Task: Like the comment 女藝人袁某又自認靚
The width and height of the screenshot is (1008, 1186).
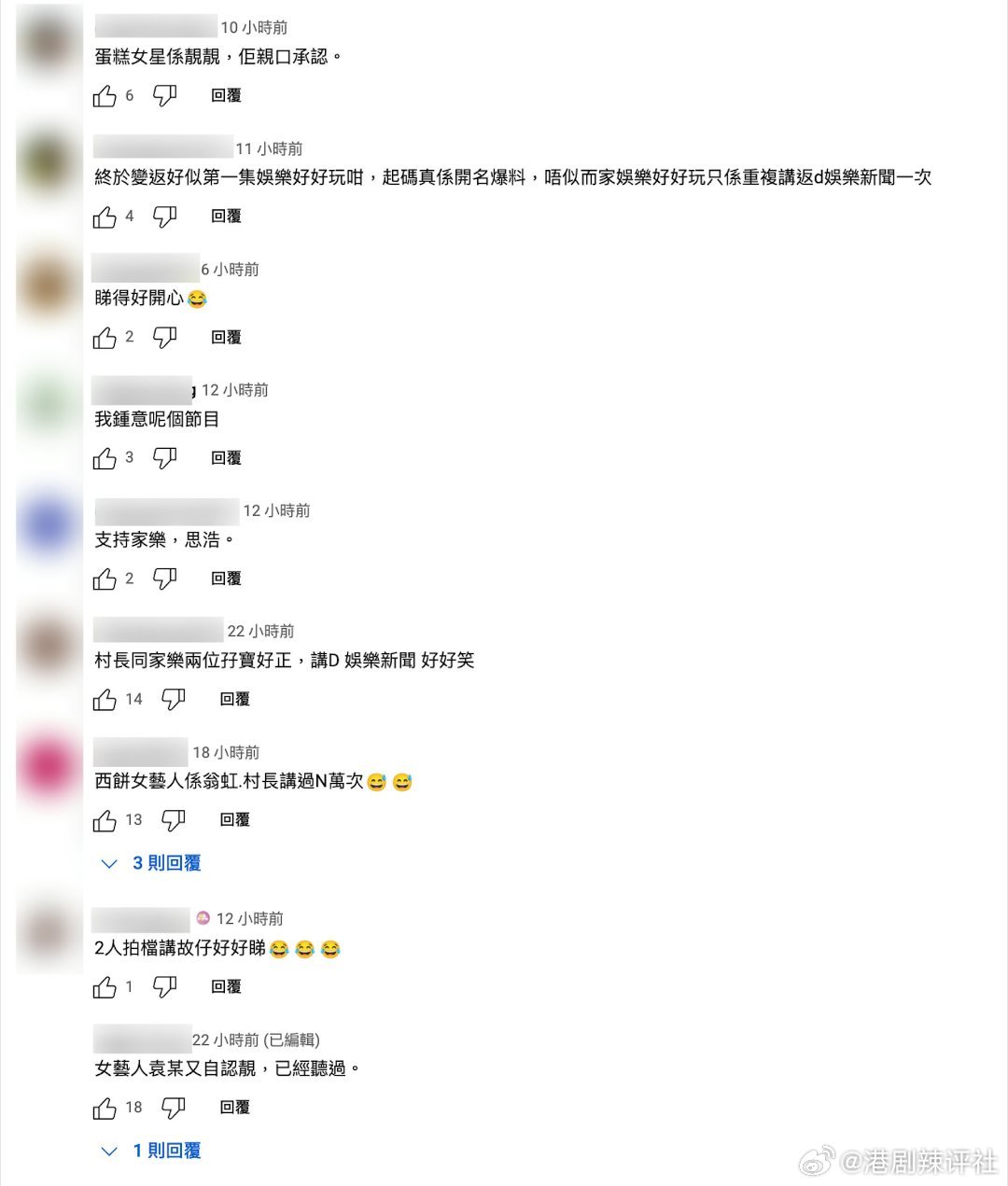Action: (x=105, y=1108)
